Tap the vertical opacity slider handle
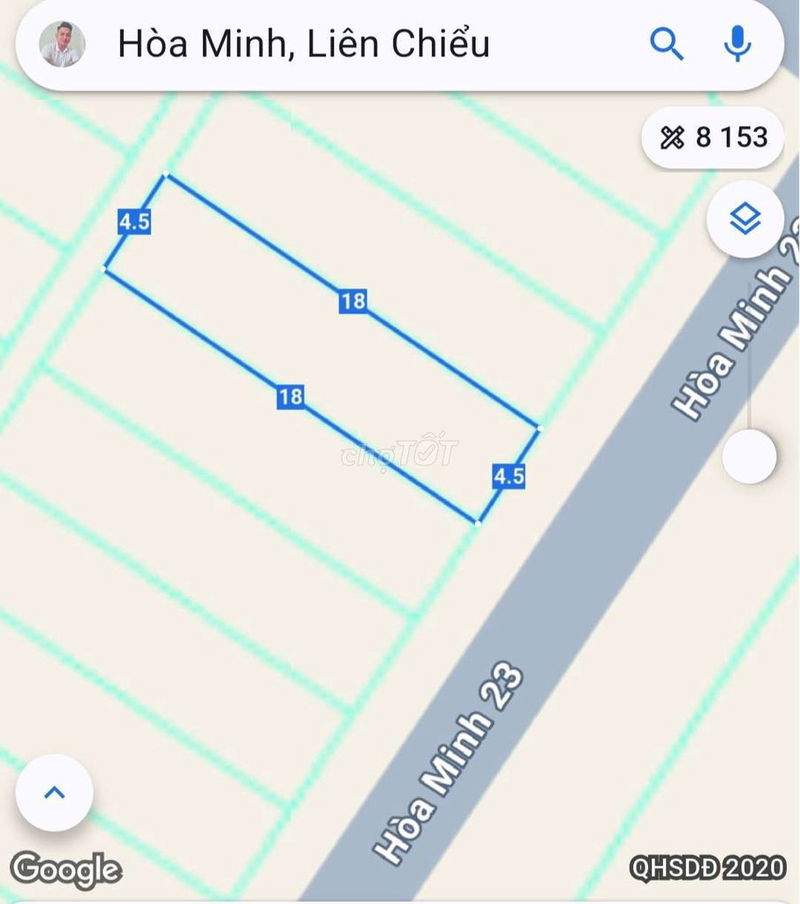This screenshot has height=904, width=800. [x=749, y=457]
